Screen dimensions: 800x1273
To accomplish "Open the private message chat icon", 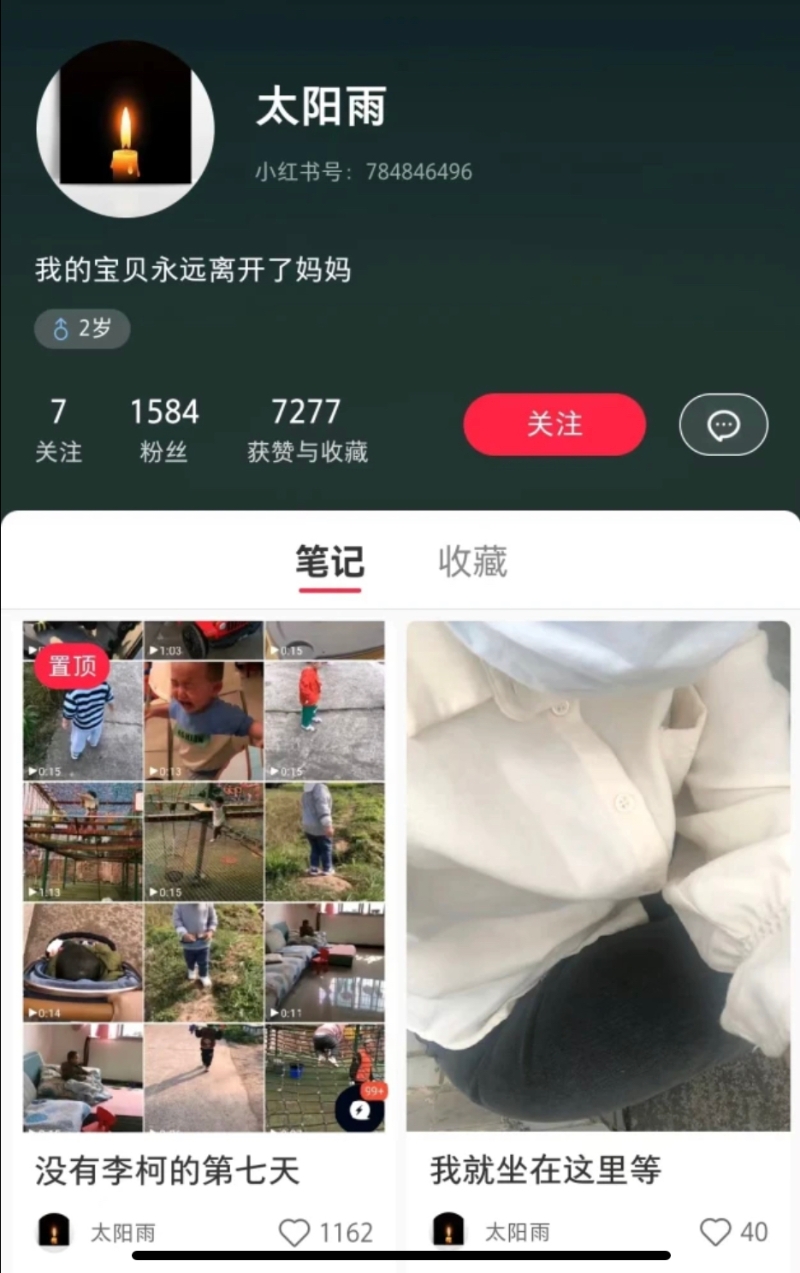I will 723,425.
